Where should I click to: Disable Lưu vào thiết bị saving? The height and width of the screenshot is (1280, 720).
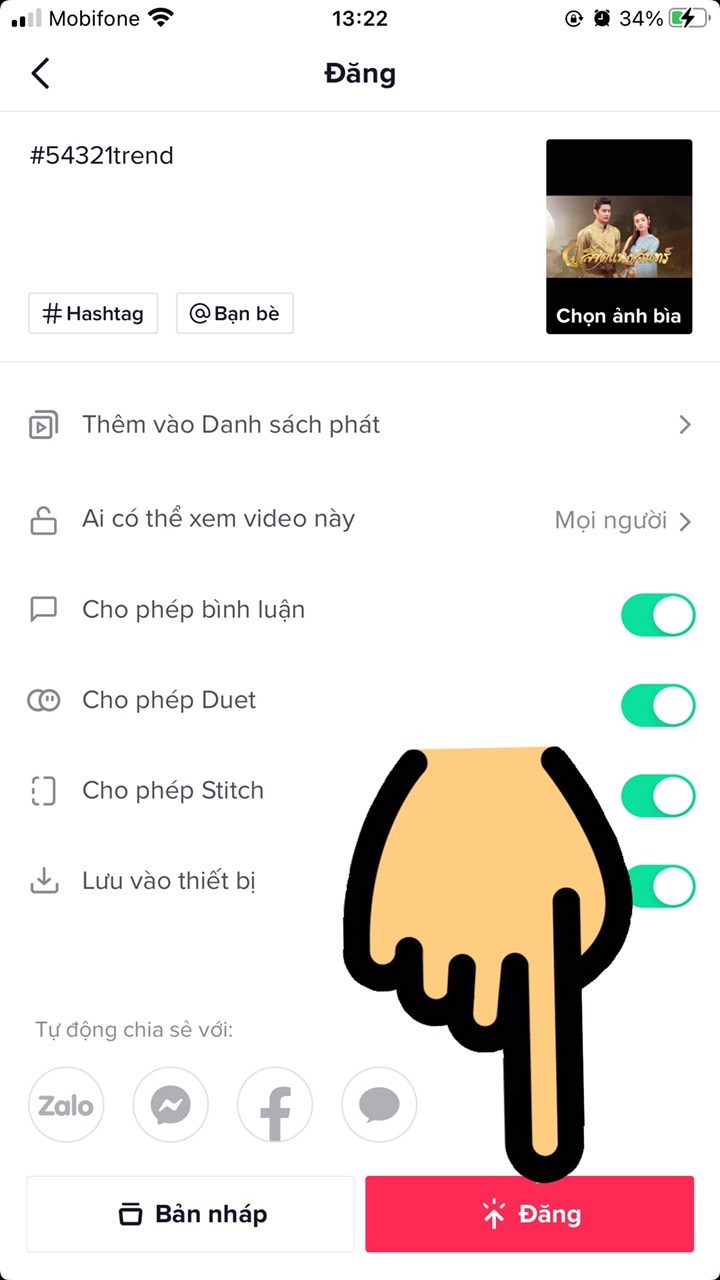(x=658, y=886)
